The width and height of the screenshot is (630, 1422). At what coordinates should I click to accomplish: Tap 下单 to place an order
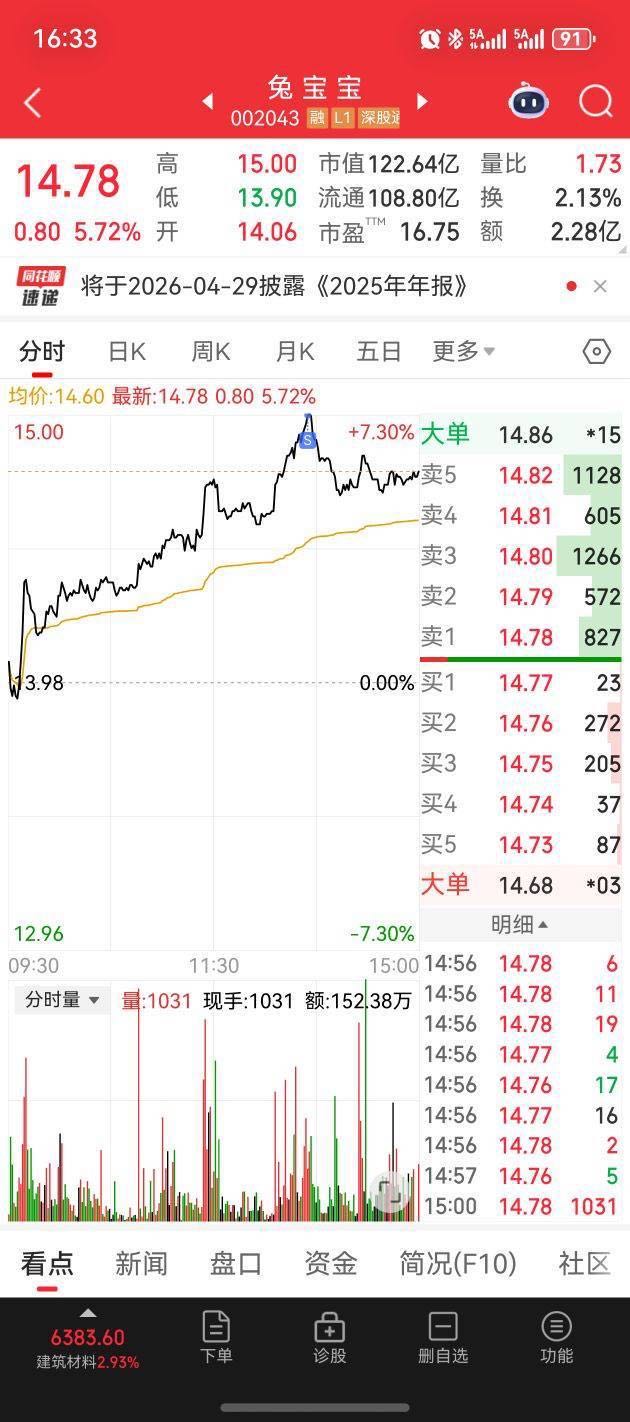(216, 1338)
